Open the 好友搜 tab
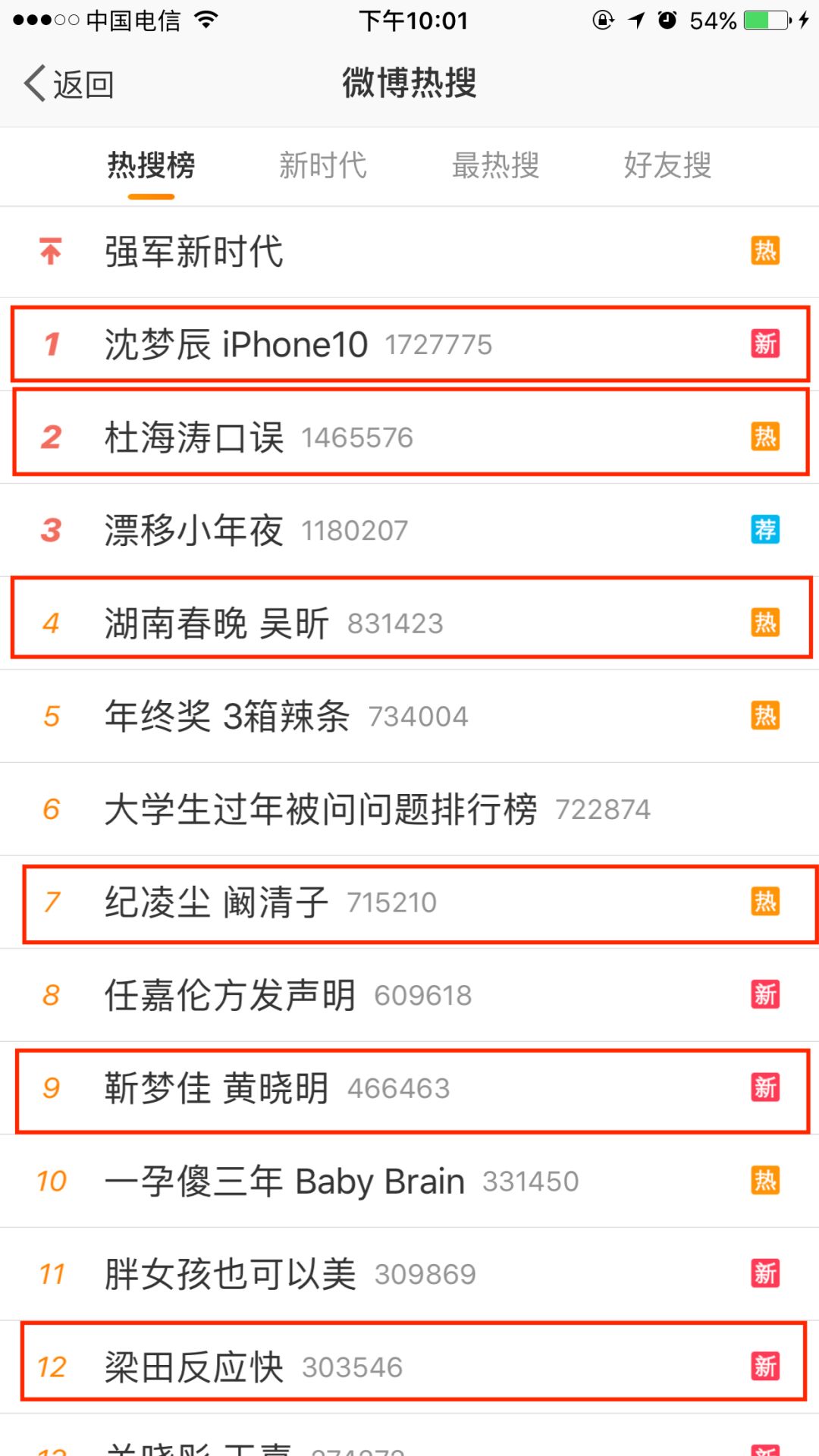 (x=667, y=165)
